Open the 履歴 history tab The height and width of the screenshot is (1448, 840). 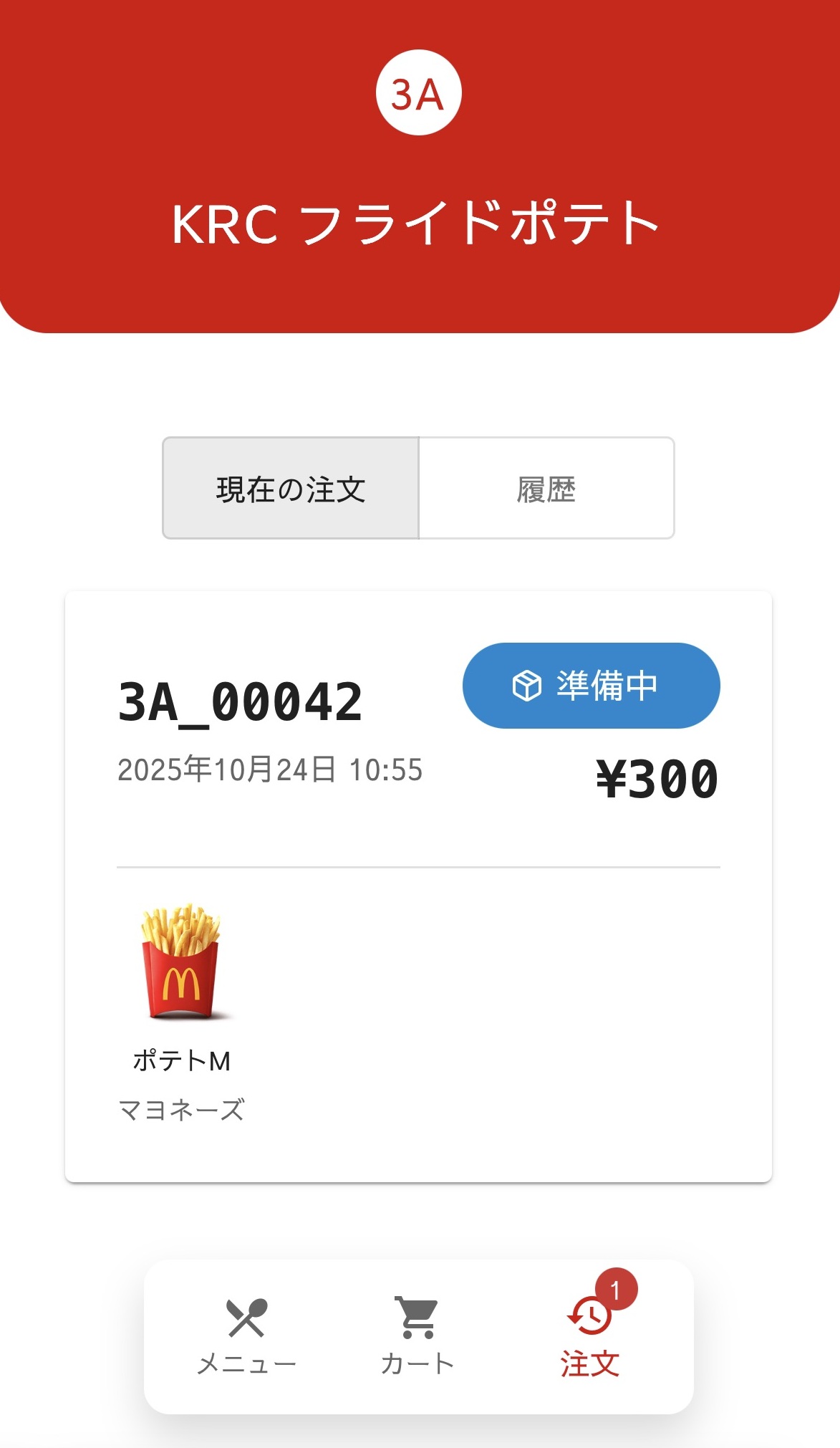coord(546,489)
